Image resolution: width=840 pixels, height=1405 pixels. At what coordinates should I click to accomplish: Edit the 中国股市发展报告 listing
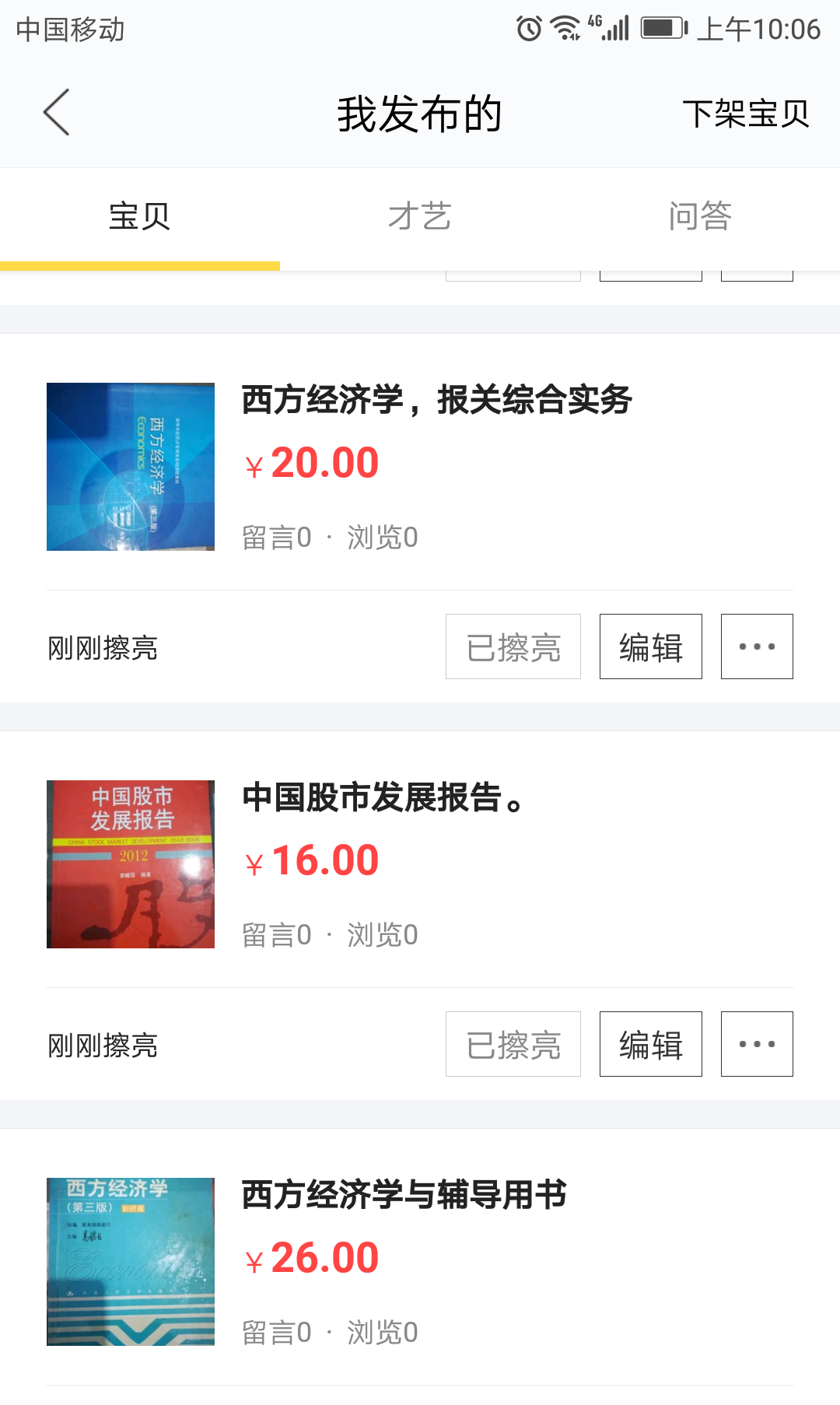point(650,1043)
